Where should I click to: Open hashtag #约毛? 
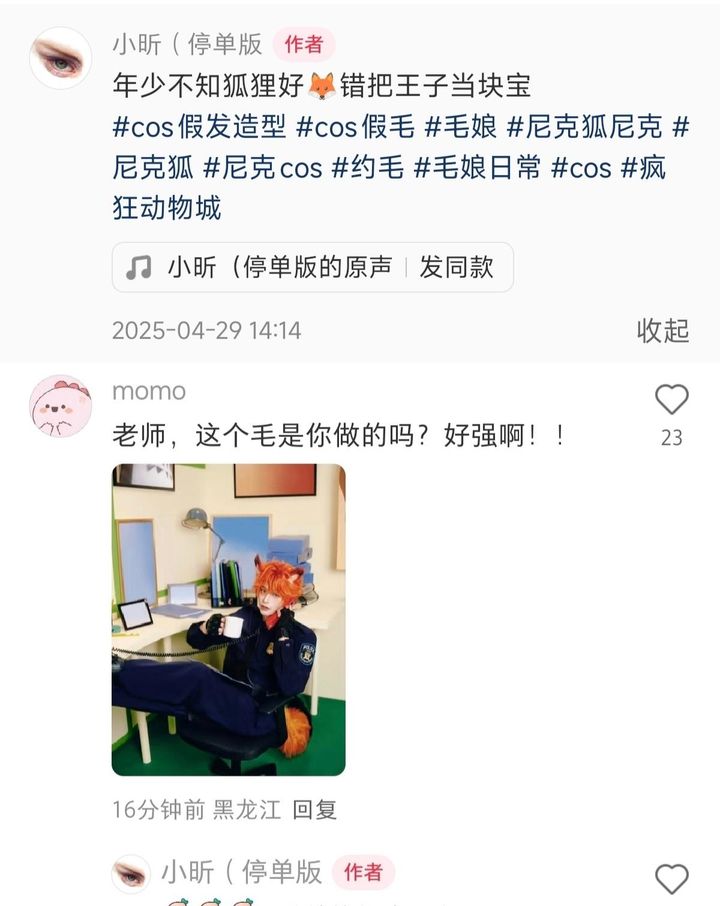(x=368, y=167)
